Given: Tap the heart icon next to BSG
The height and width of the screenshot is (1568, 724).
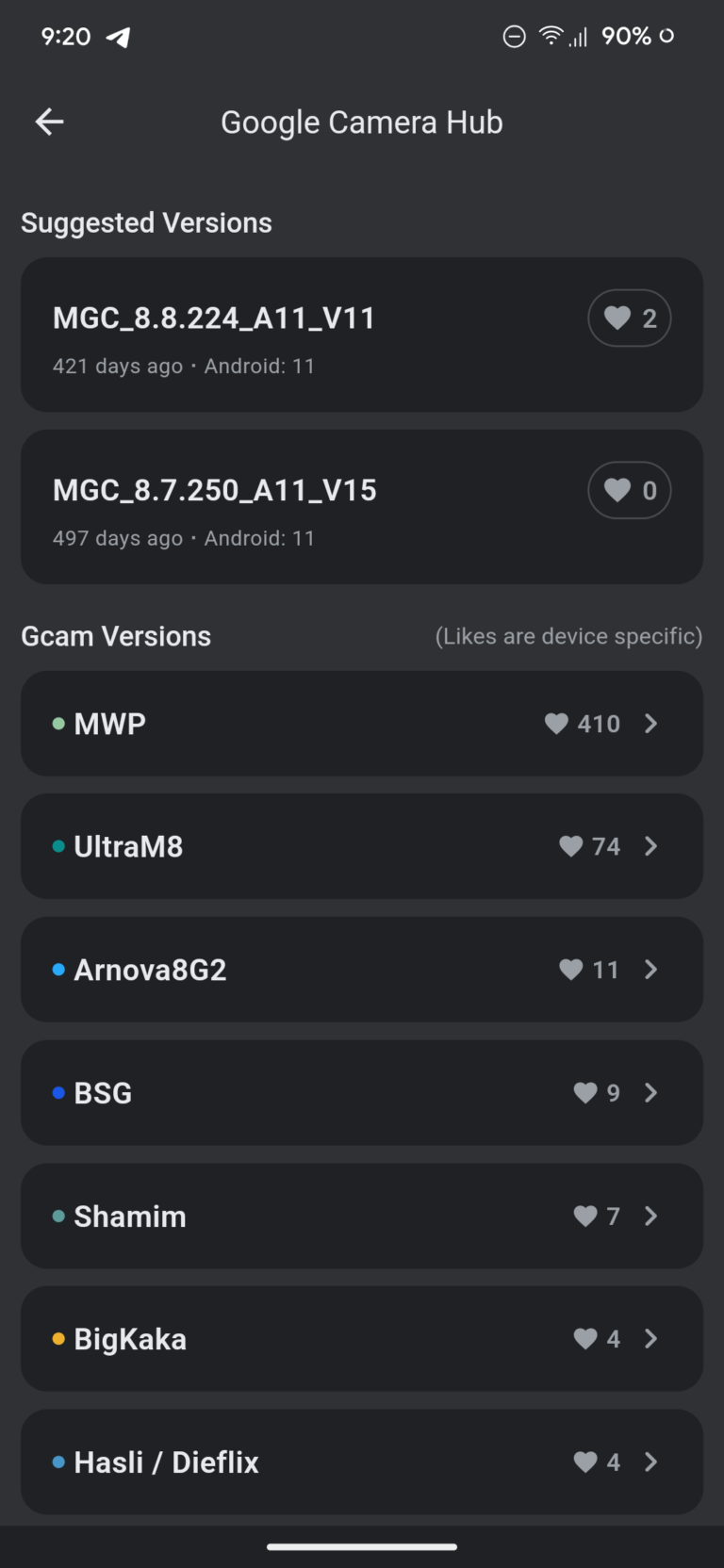Looking at the screenshot, I should point(584,1093).
